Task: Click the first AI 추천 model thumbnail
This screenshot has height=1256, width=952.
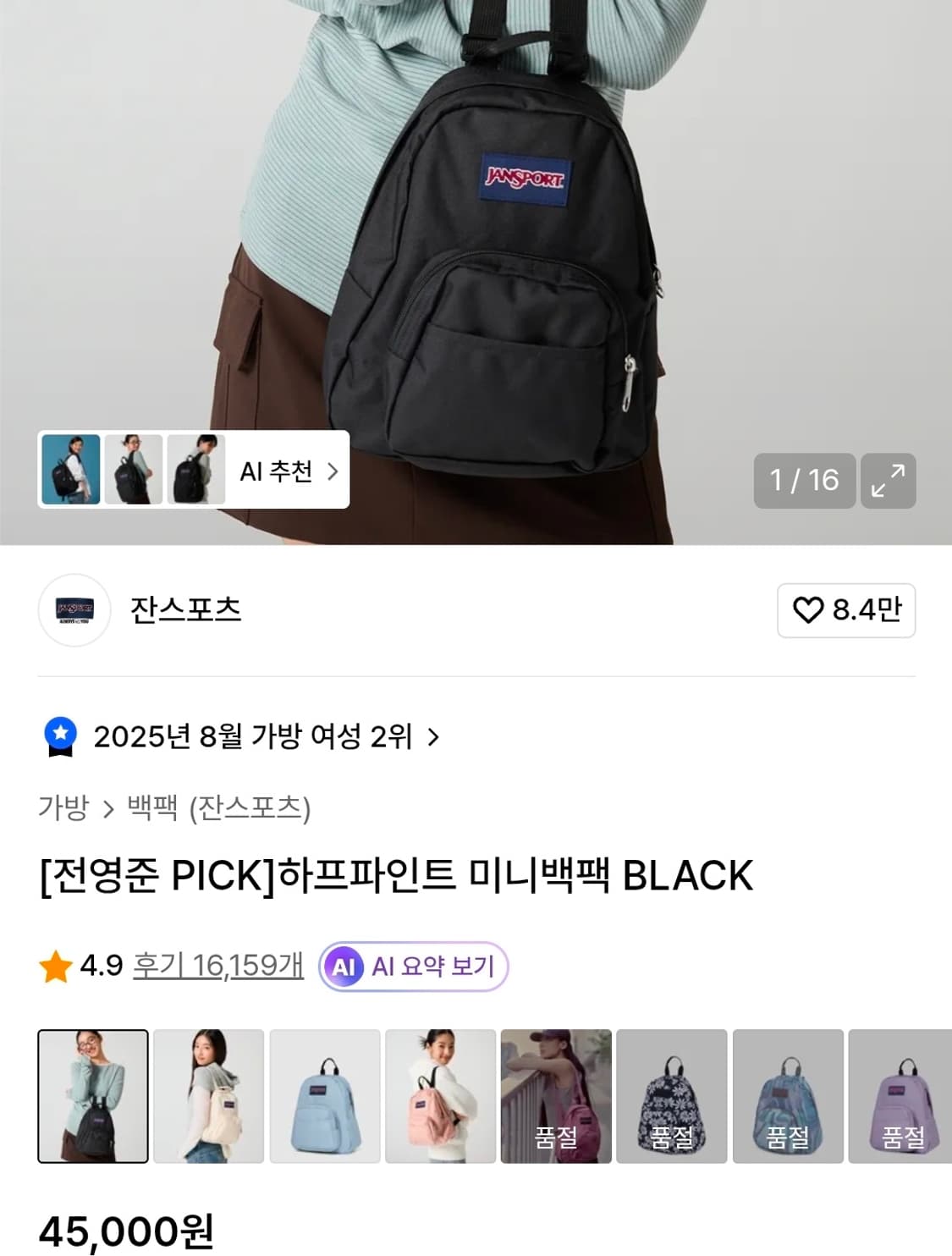Action: pyautogui.click(x=69, y=471)
